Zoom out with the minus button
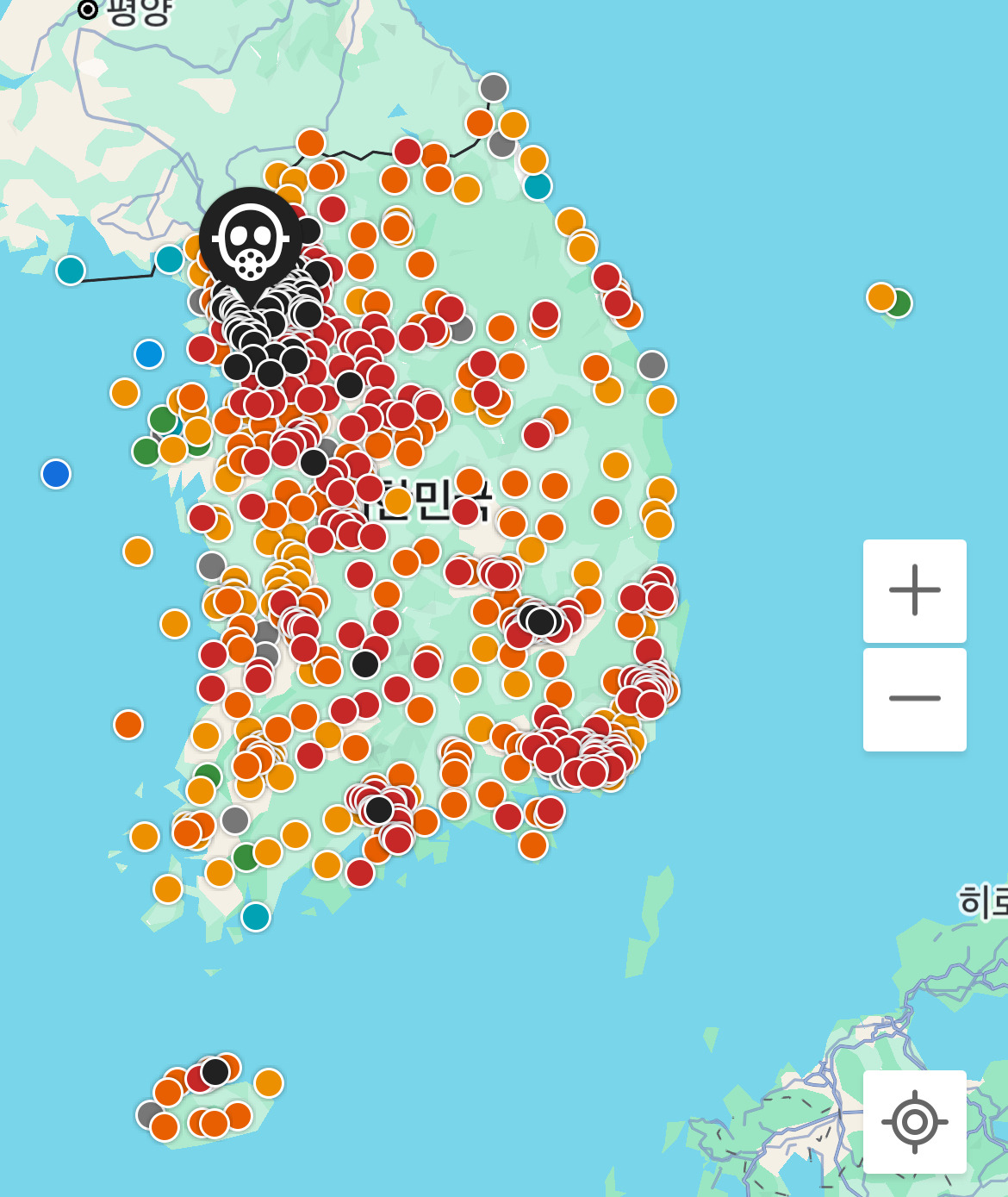1008x1197 pixels. pyautogui.click(x=914, y=699)
